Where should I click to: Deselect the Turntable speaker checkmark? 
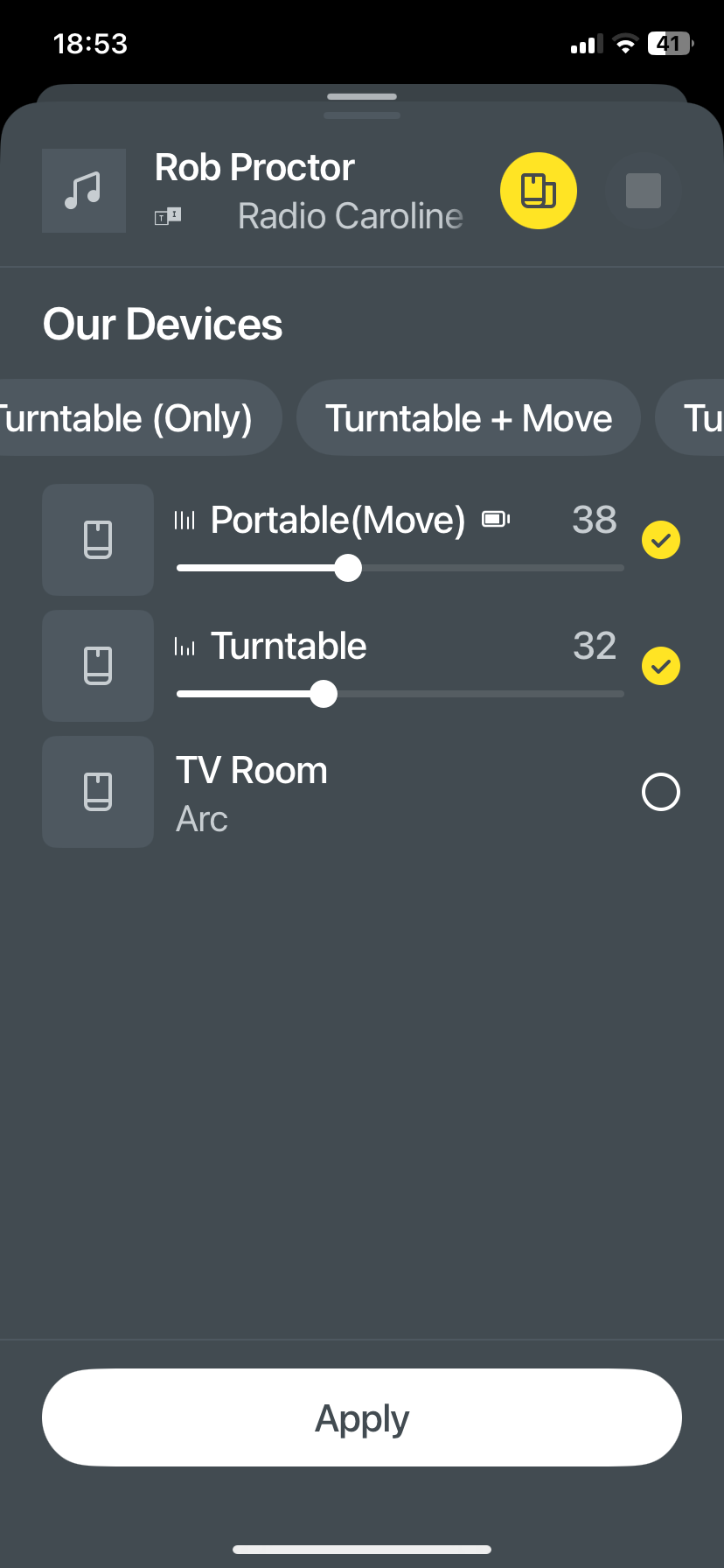tap(661, 666)
